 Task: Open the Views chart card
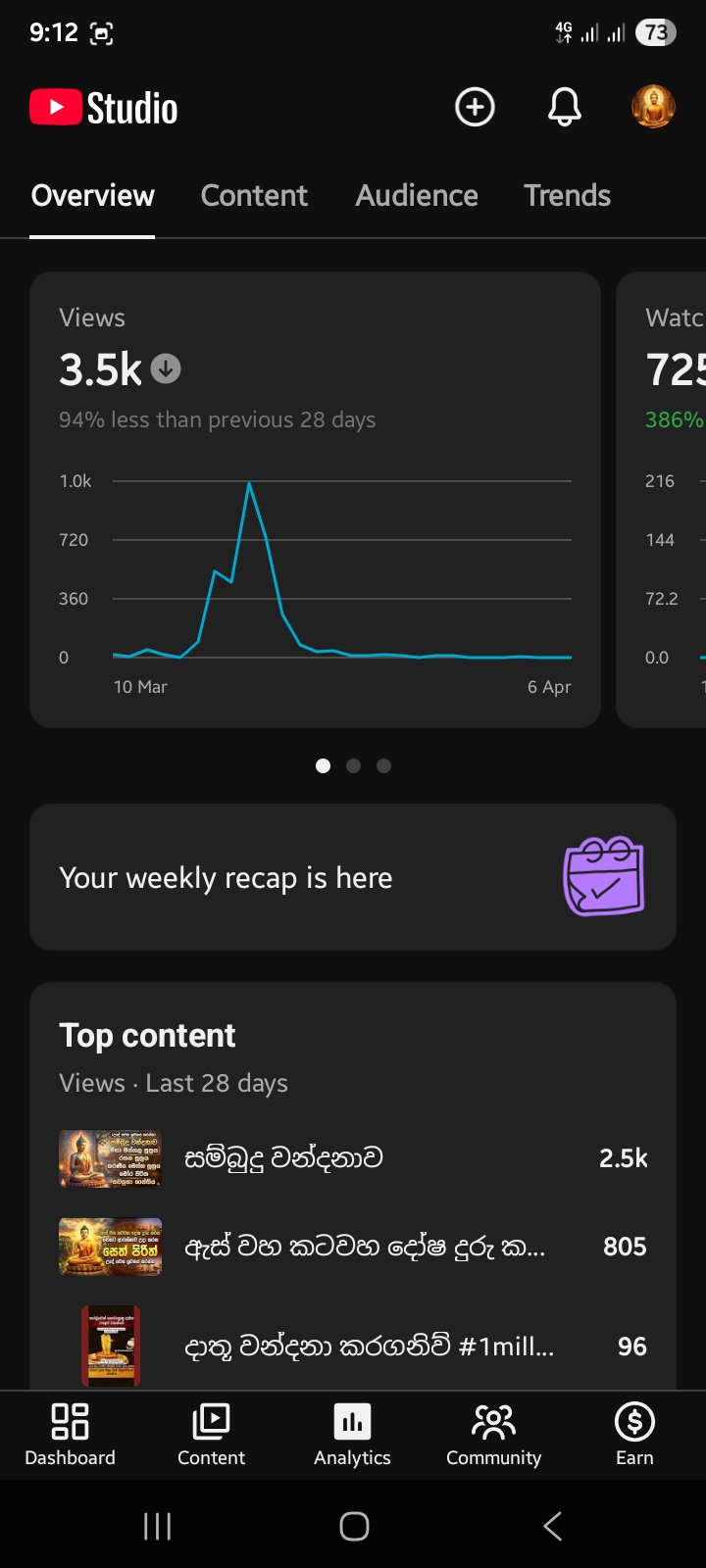tap(315, 500)
